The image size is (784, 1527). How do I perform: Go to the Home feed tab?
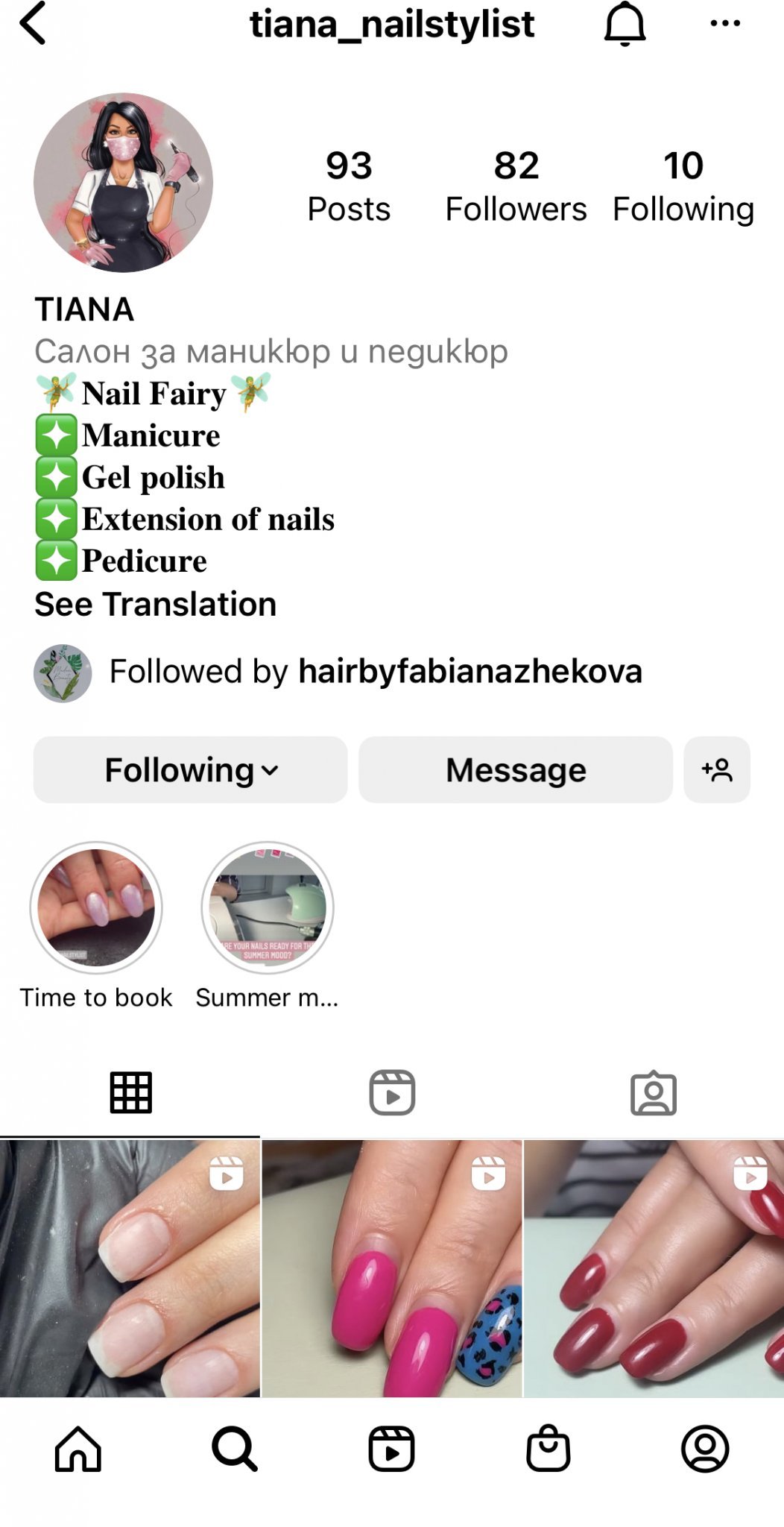coord(78,1449)
